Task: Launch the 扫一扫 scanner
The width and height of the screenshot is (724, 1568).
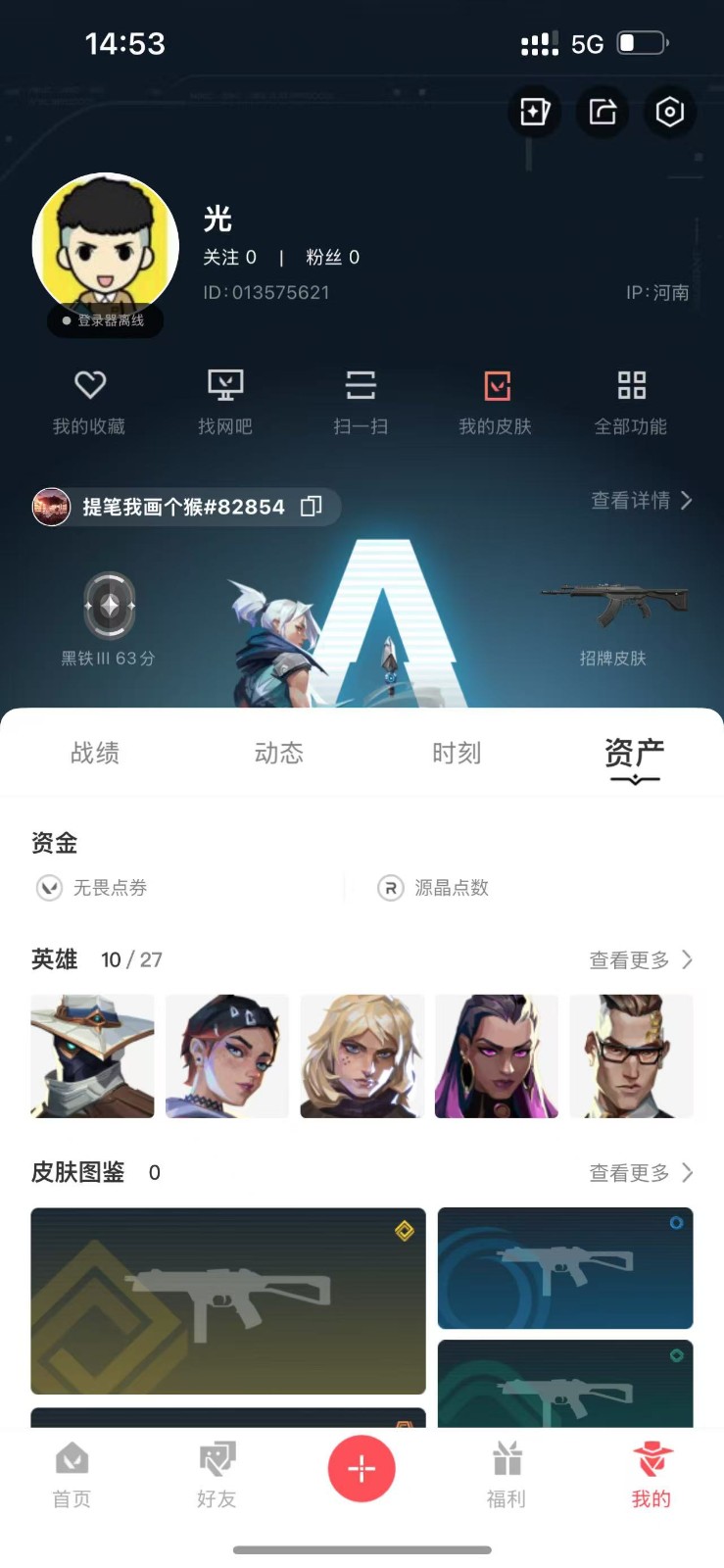Action: click(x=361, y=402)
